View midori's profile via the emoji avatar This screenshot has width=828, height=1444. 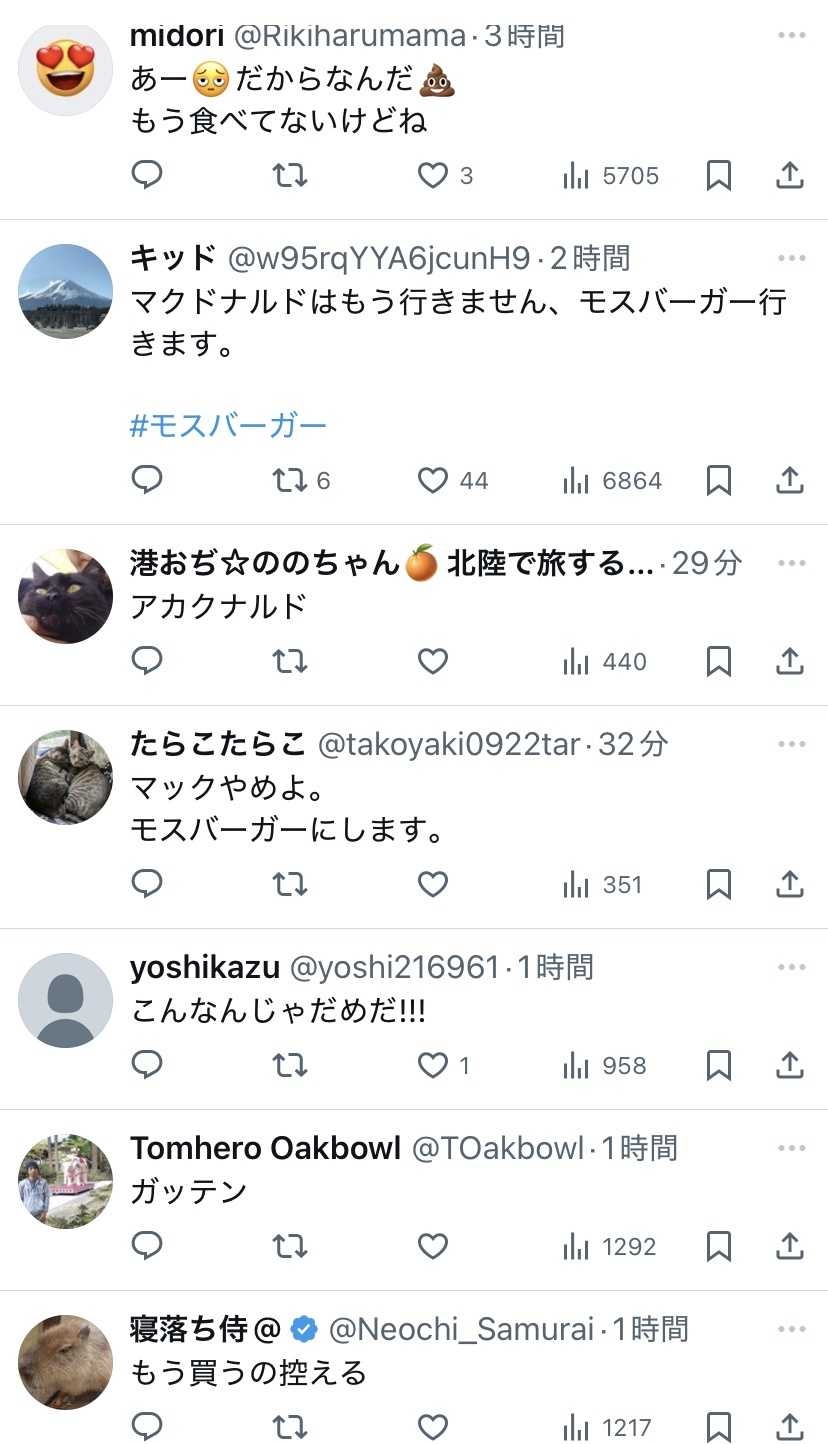(66, 68)
